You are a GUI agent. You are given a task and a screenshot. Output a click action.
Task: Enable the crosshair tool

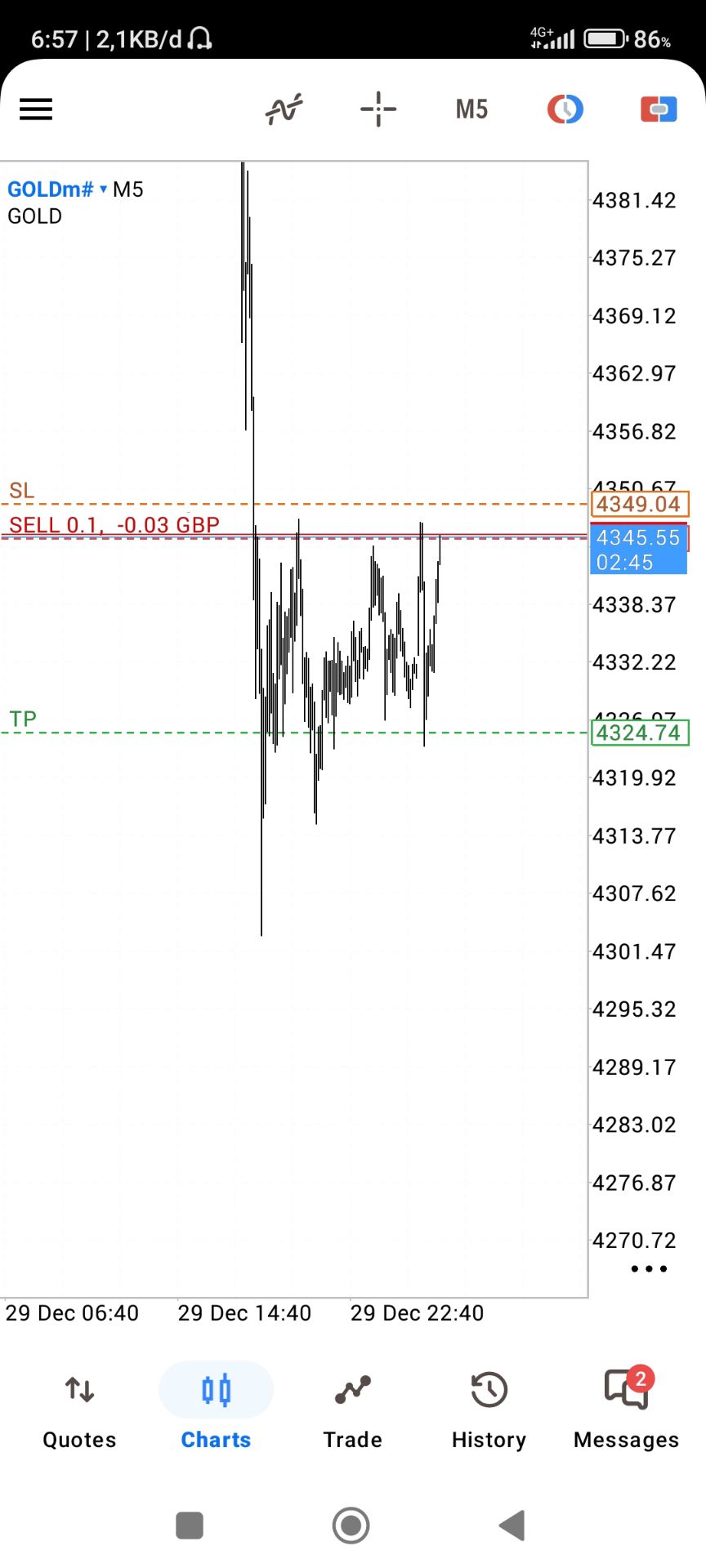point(378,109)
